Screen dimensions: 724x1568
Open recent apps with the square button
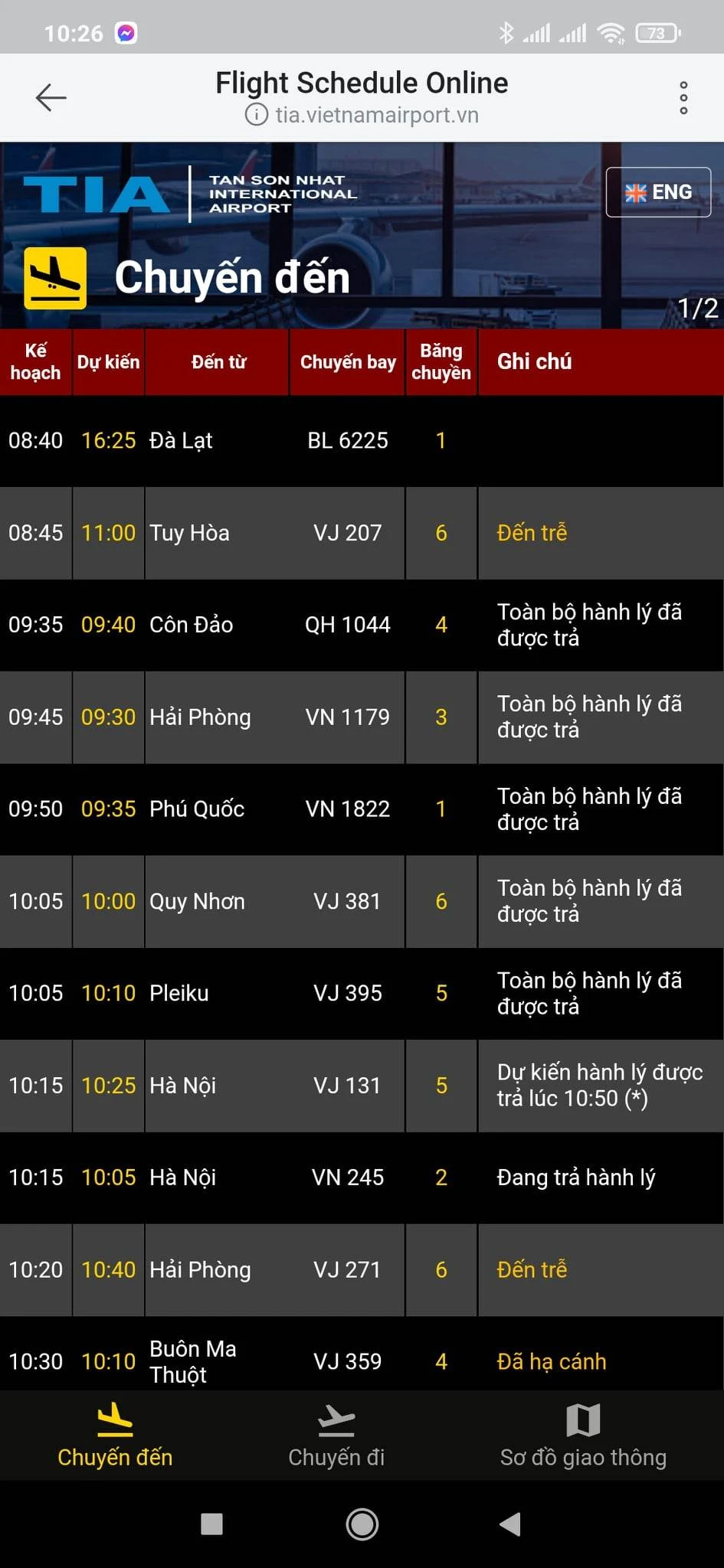point(211,1524)
